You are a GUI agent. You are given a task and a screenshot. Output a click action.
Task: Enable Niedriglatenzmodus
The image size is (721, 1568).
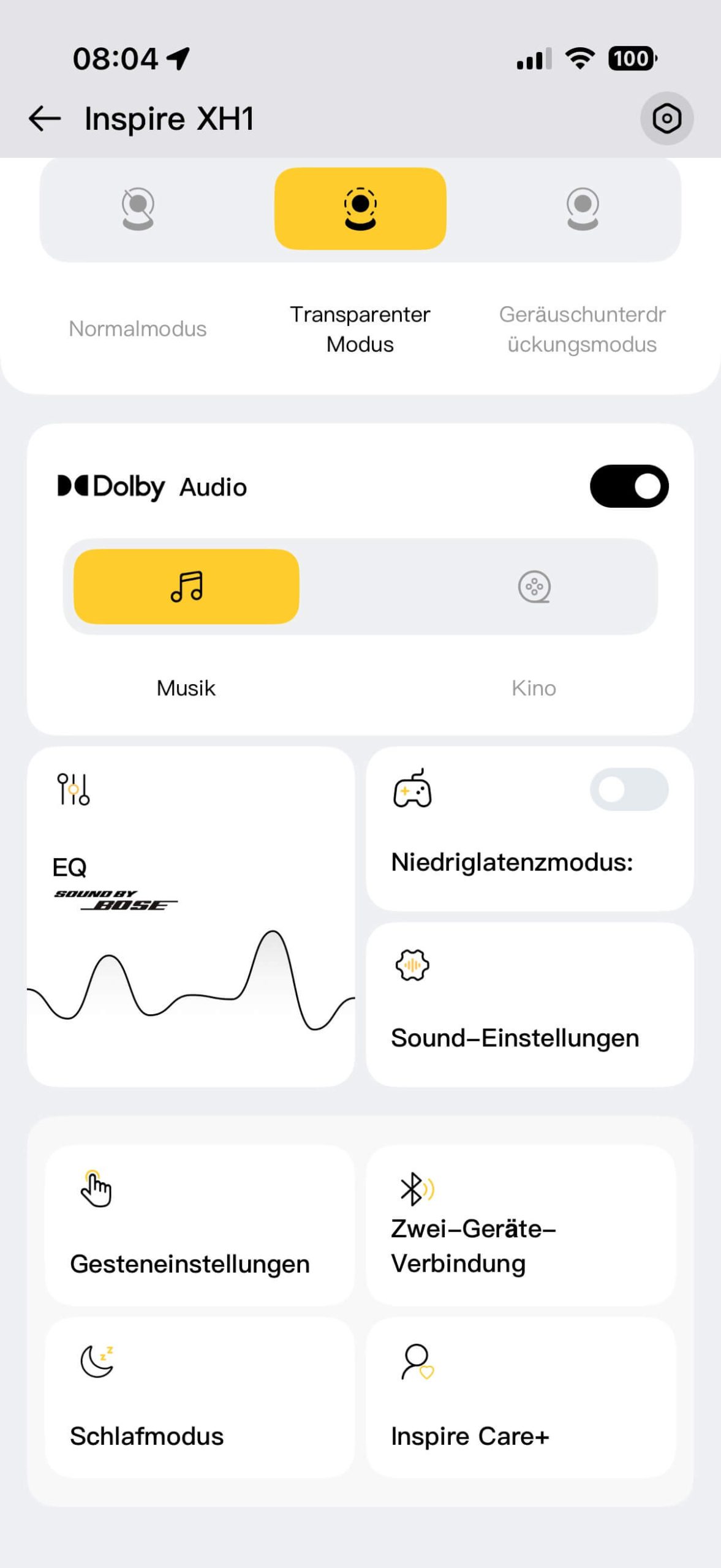click(629, 789)
